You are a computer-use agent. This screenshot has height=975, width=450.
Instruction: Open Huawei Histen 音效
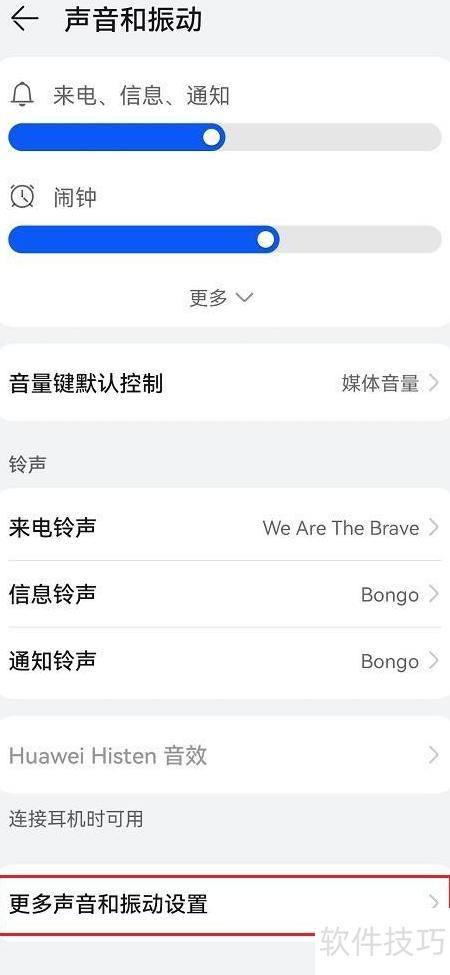[x=224, y=756]
